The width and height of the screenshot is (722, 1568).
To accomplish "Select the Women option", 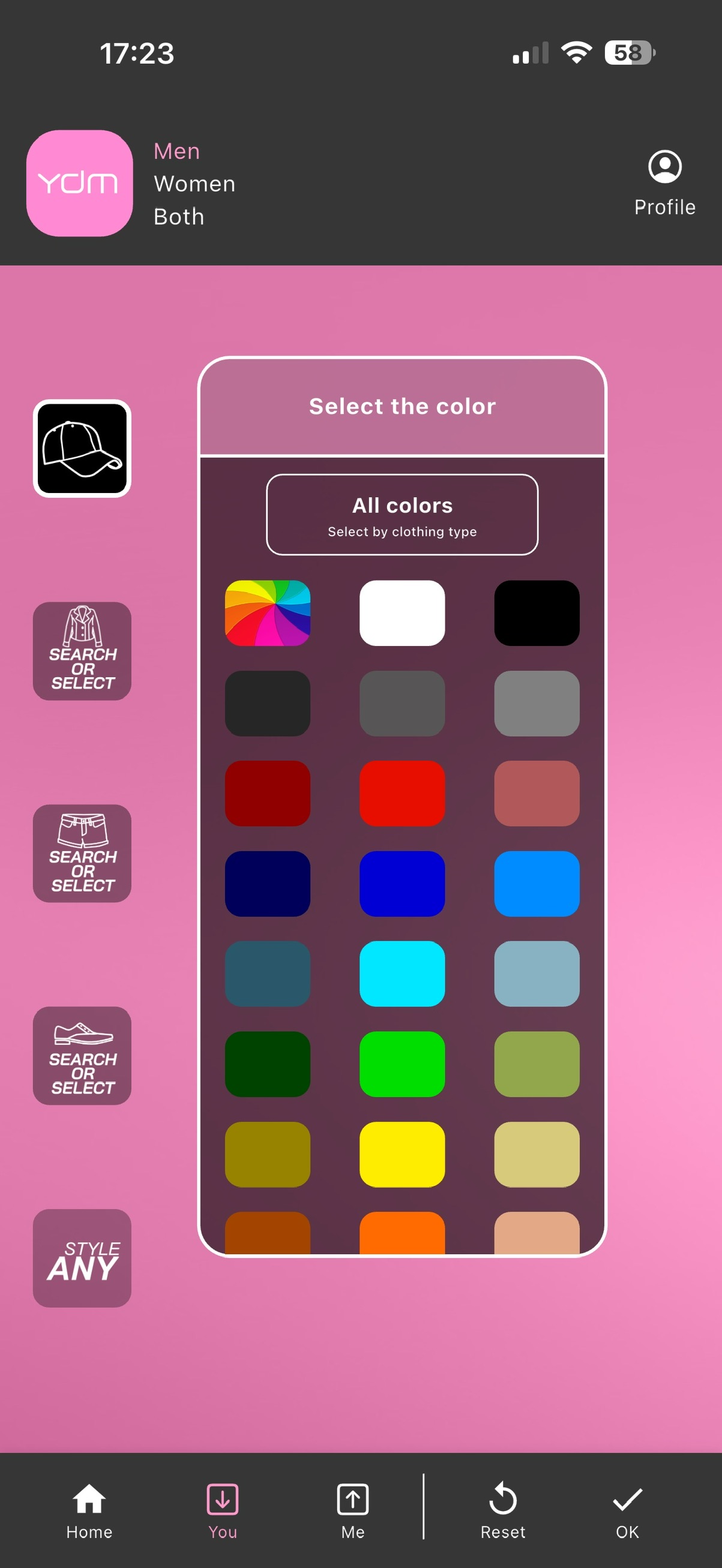I will point(194,184).
